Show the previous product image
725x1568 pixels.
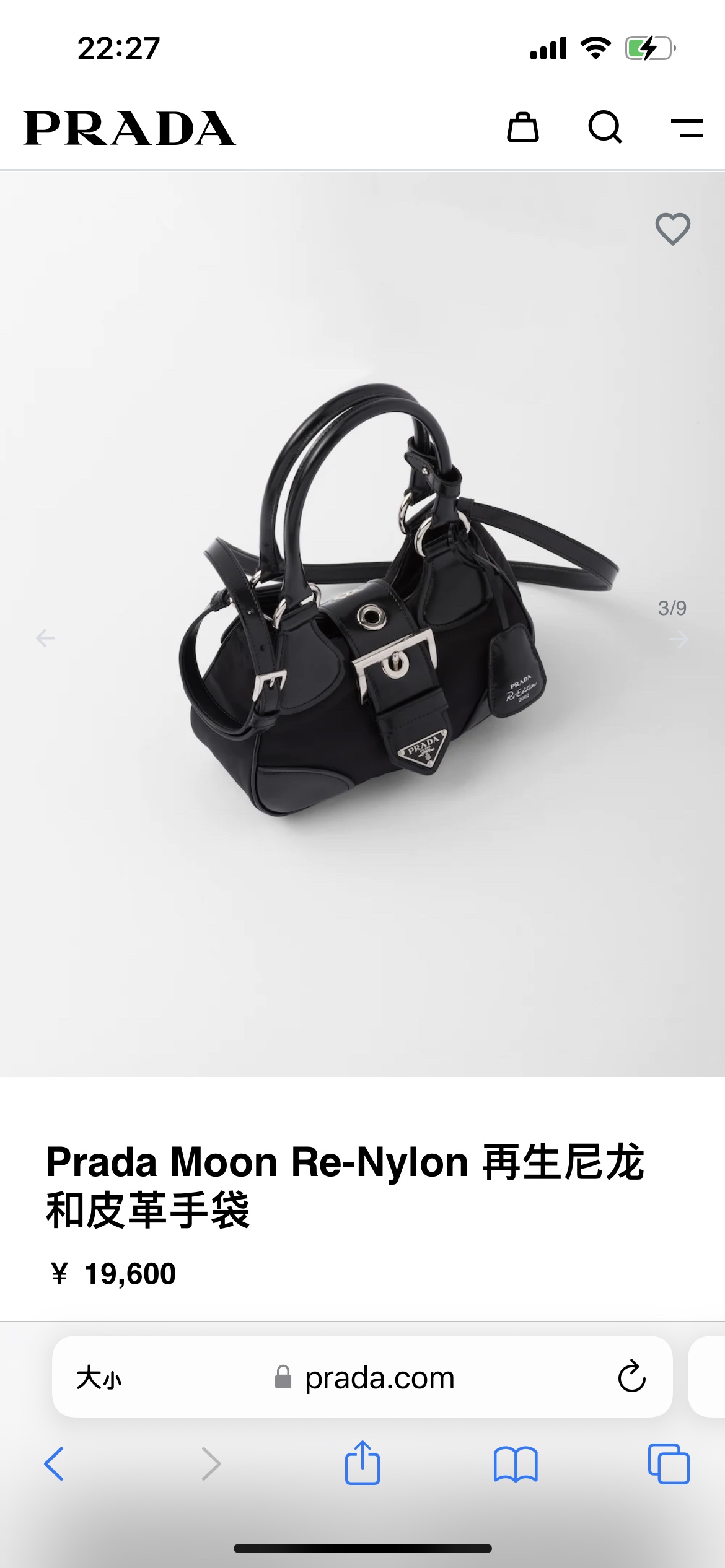coord(45,638)
